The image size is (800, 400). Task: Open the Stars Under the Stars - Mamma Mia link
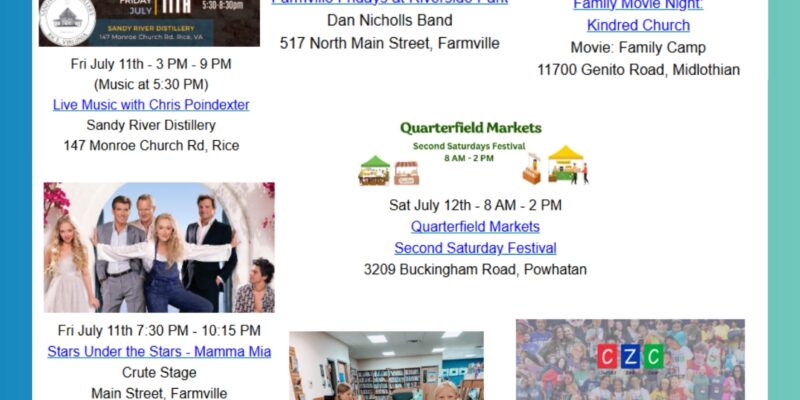tap(159, 352)
